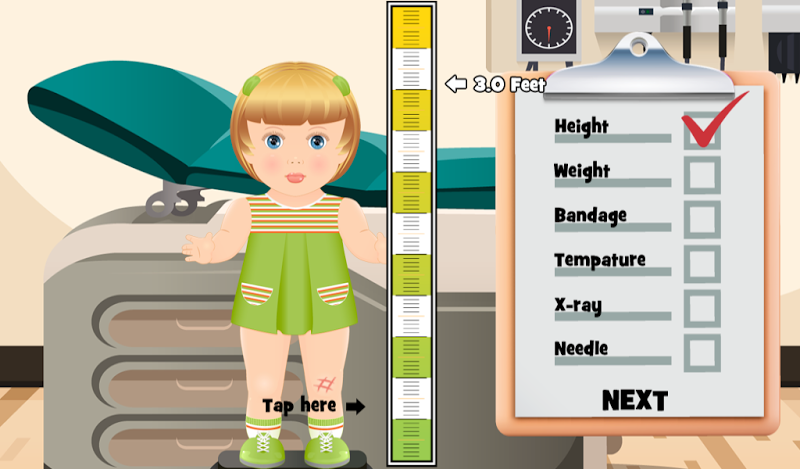Tick the Weight checkbox
800x469 pixels.
[x=702, y=175]
